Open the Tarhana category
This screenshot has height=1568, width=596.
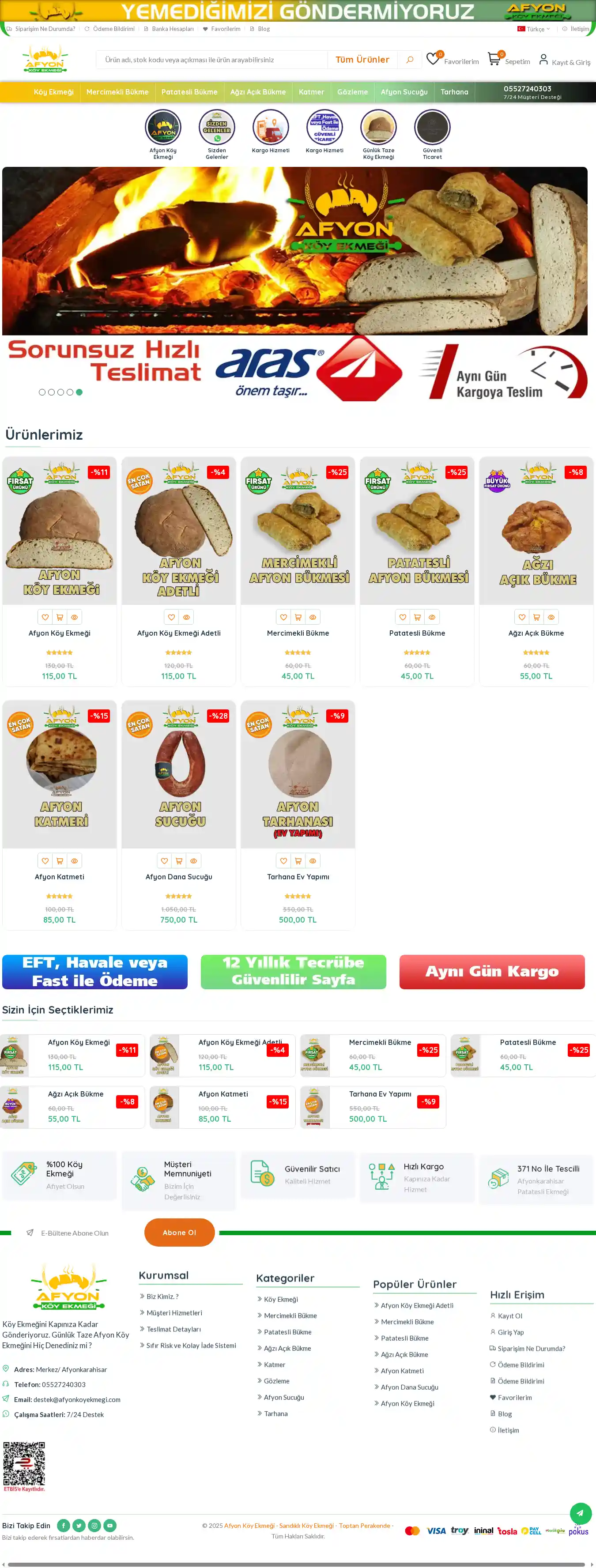pyautogui.click(x=454, y=92)
